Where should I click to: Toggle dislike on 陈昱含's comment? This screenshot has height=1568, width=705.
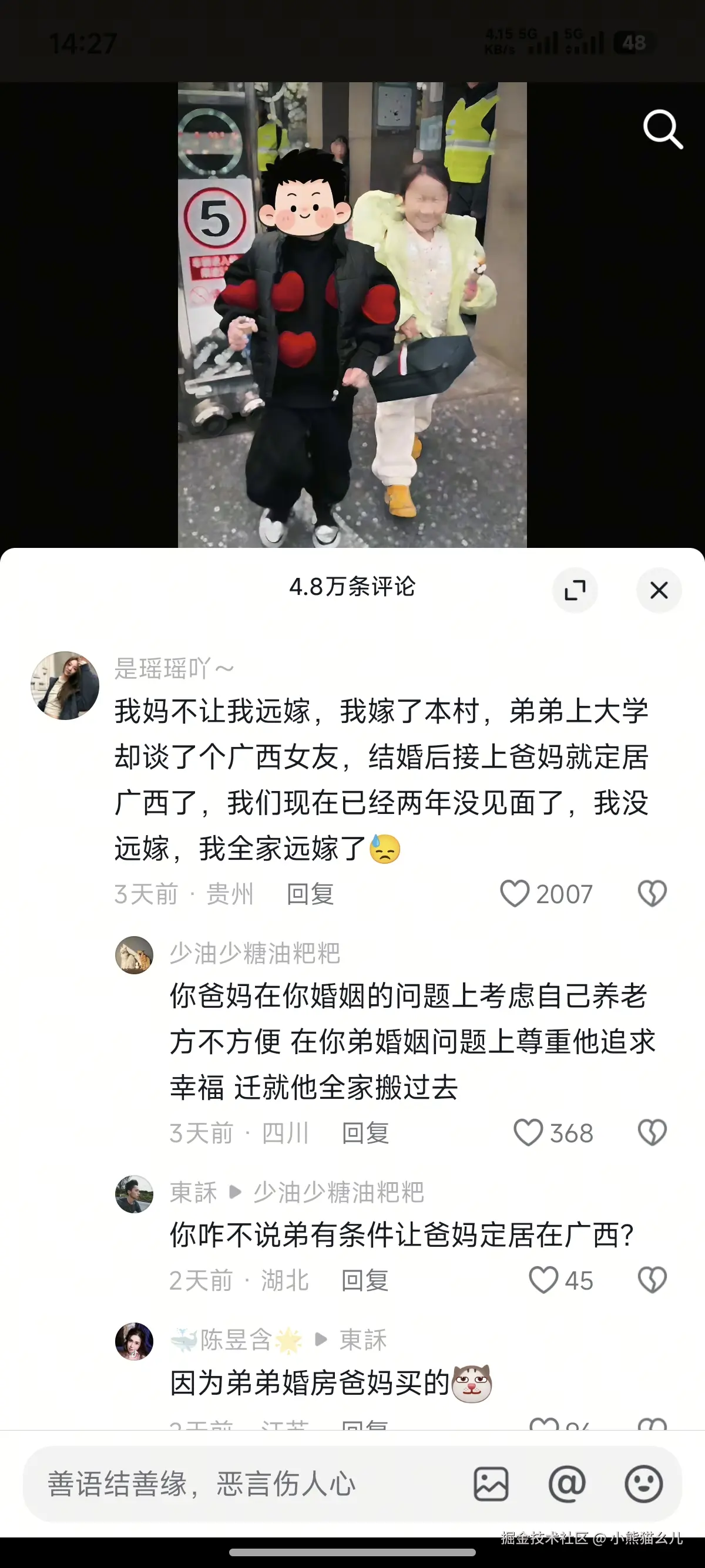[x=652, y=1425]
